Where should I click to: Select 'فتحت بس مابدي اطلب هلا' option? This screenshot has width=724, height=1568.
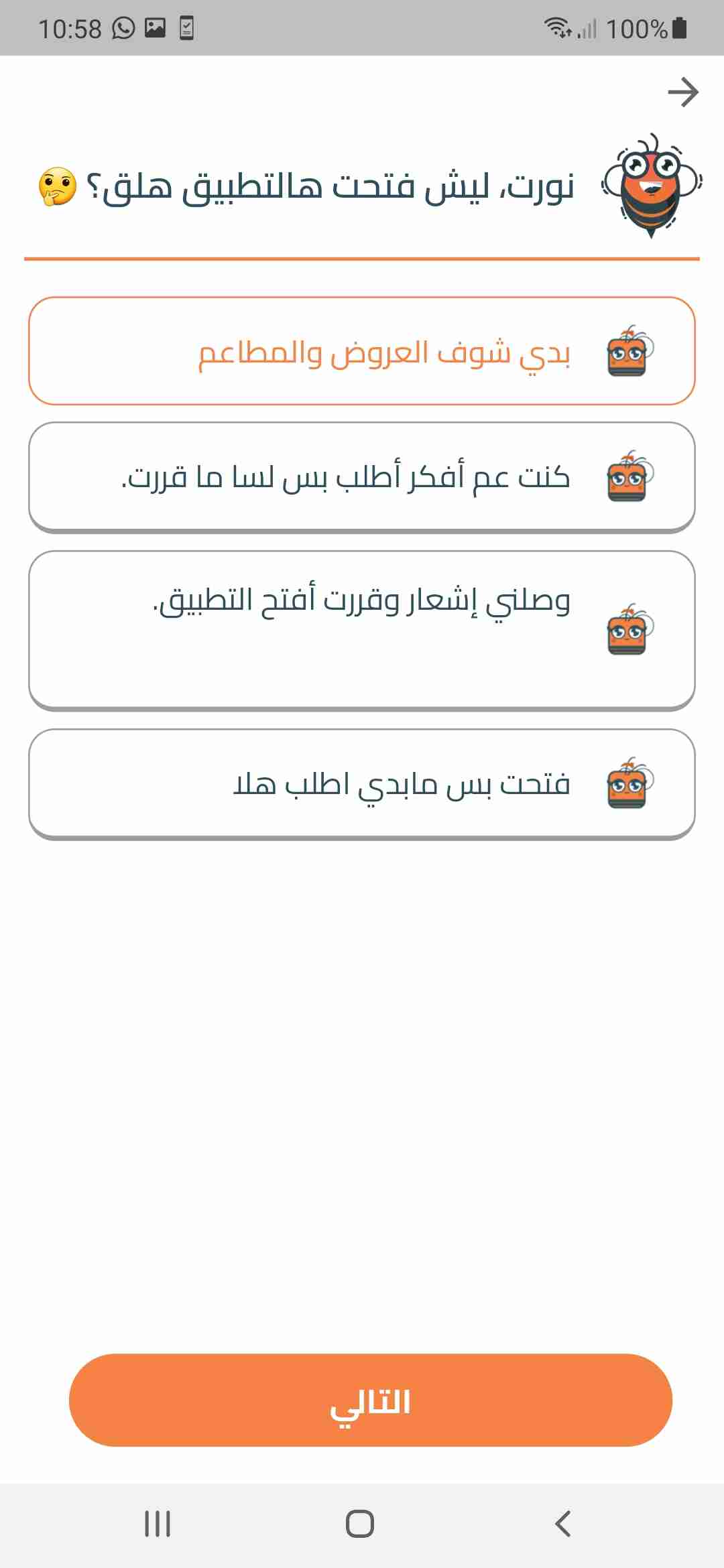[x=362, y=783]
